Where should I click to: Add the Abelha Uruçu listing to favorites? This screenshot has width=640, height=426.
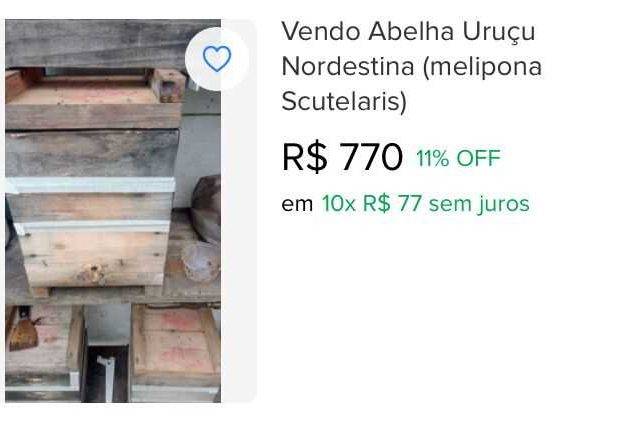(216, 59)
